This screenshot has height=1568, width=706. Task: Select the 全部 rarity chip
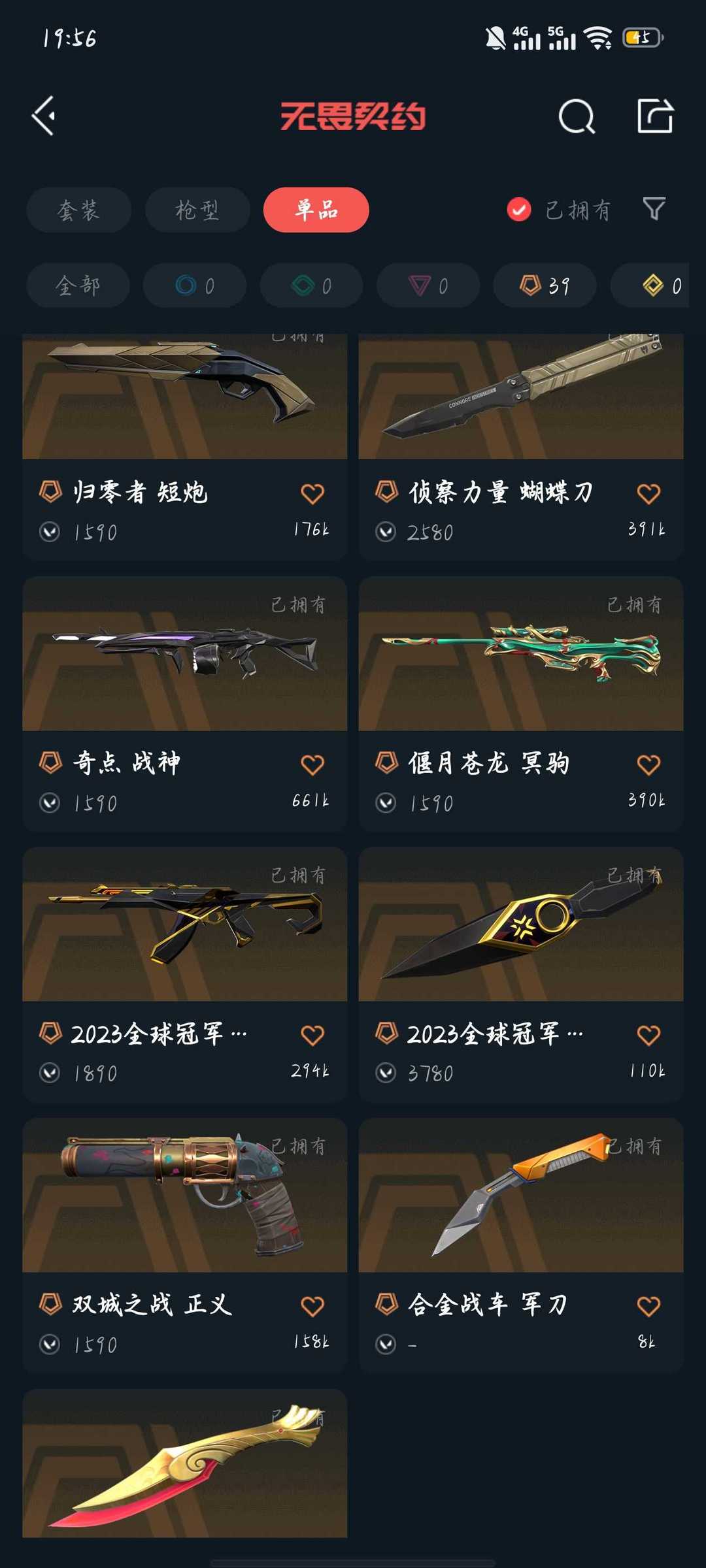point(78,286)
